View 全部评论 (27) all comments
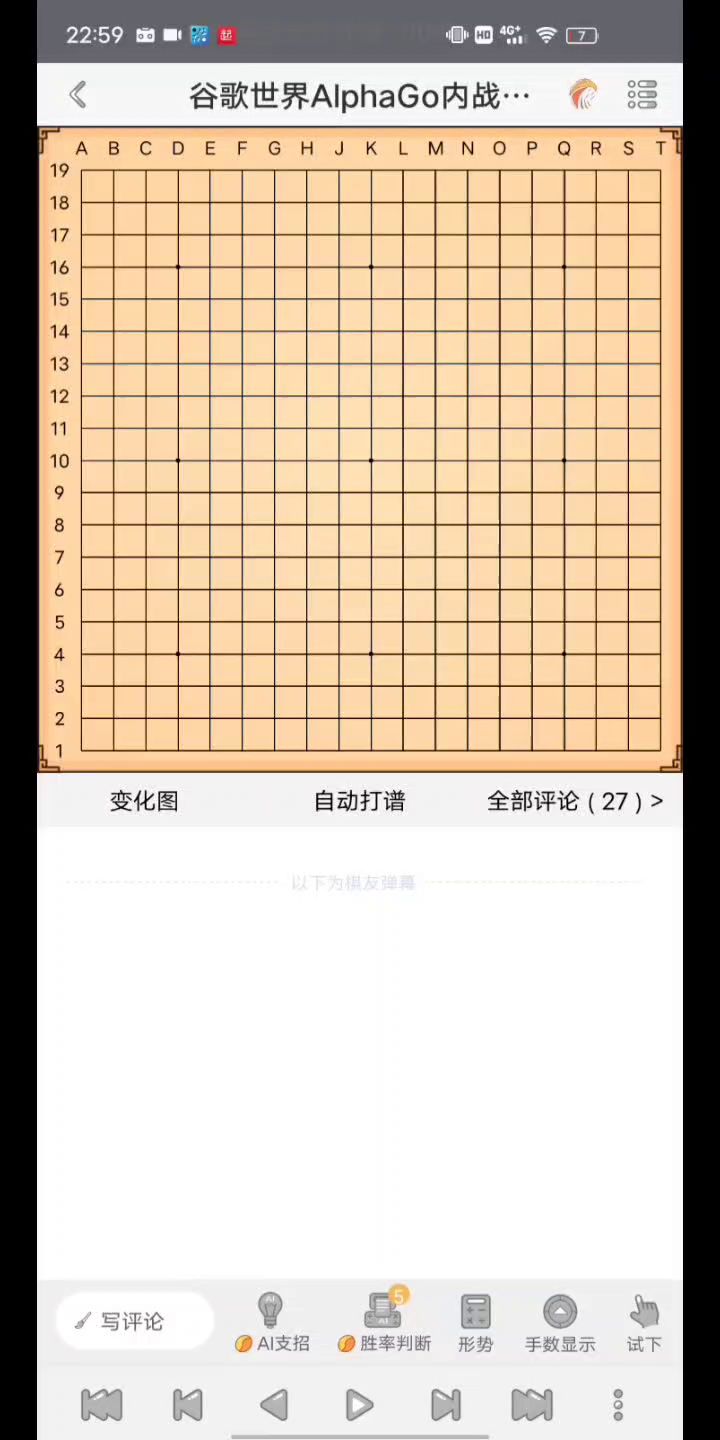720x1440 pixels. coord(575,801)
